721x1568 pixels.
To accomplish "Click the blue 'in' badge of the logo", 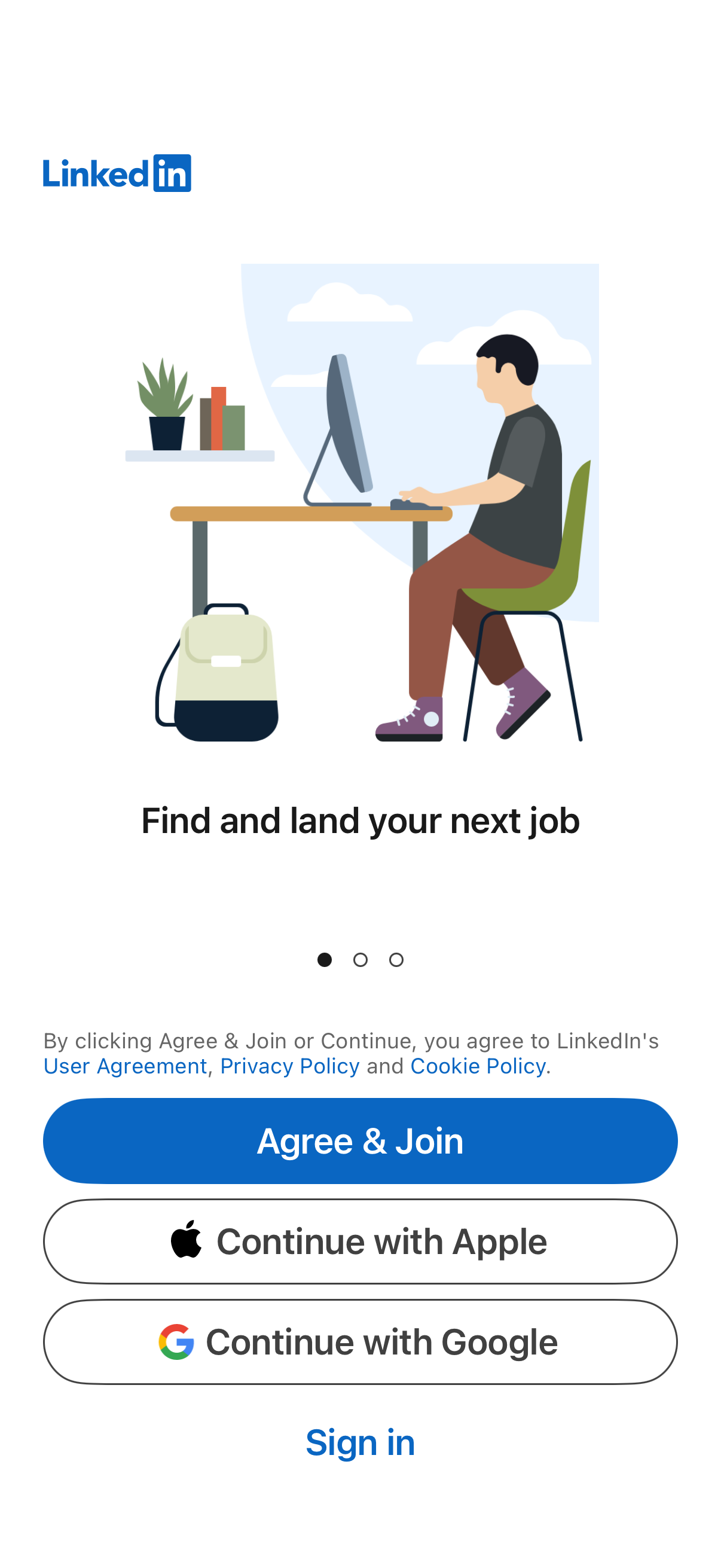I will tap(173, 174).
